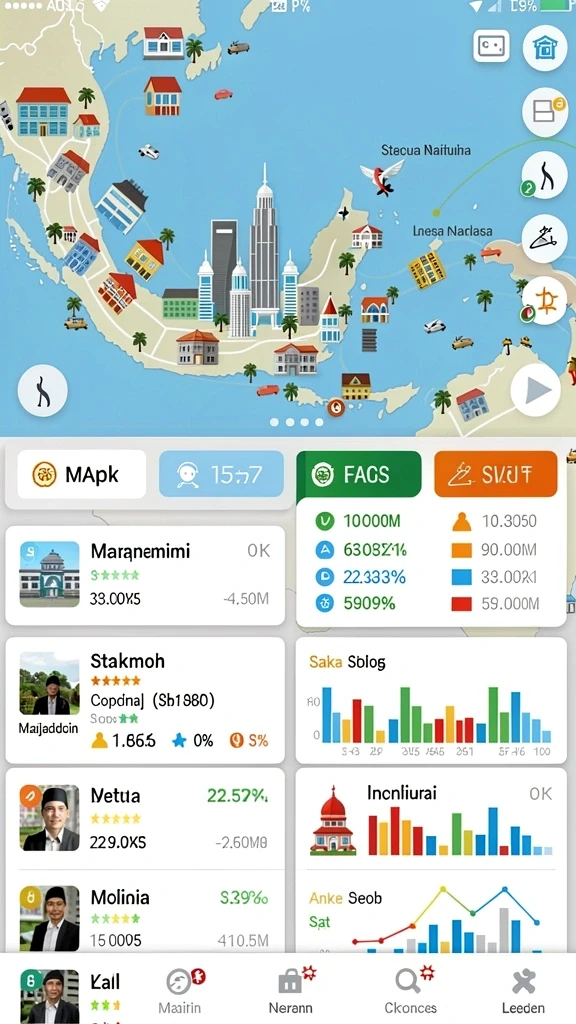Switch to the Leeden bottom tab
Image resolution: width=576 pixels, height=1024 pixels.
523,991
